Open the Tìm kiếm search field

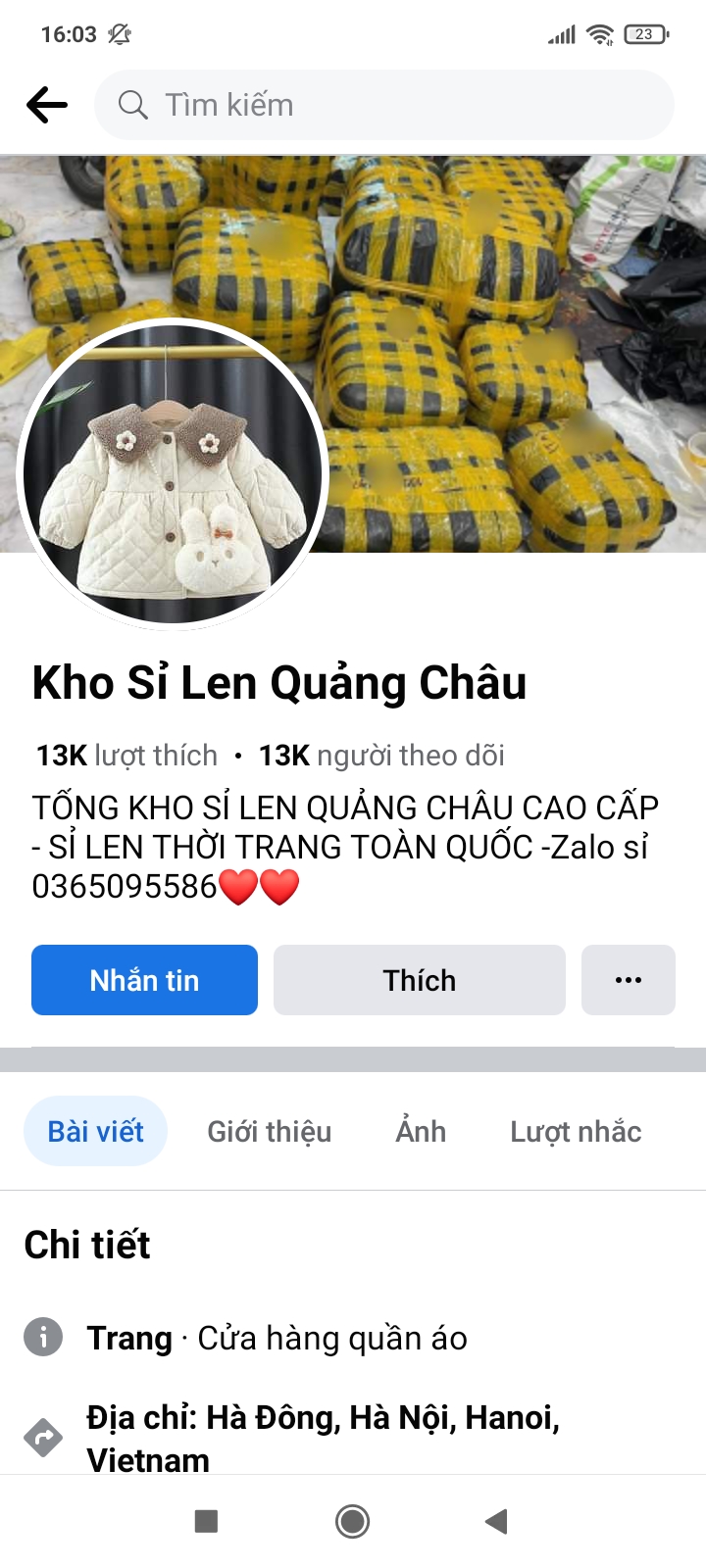click(382, 105)
